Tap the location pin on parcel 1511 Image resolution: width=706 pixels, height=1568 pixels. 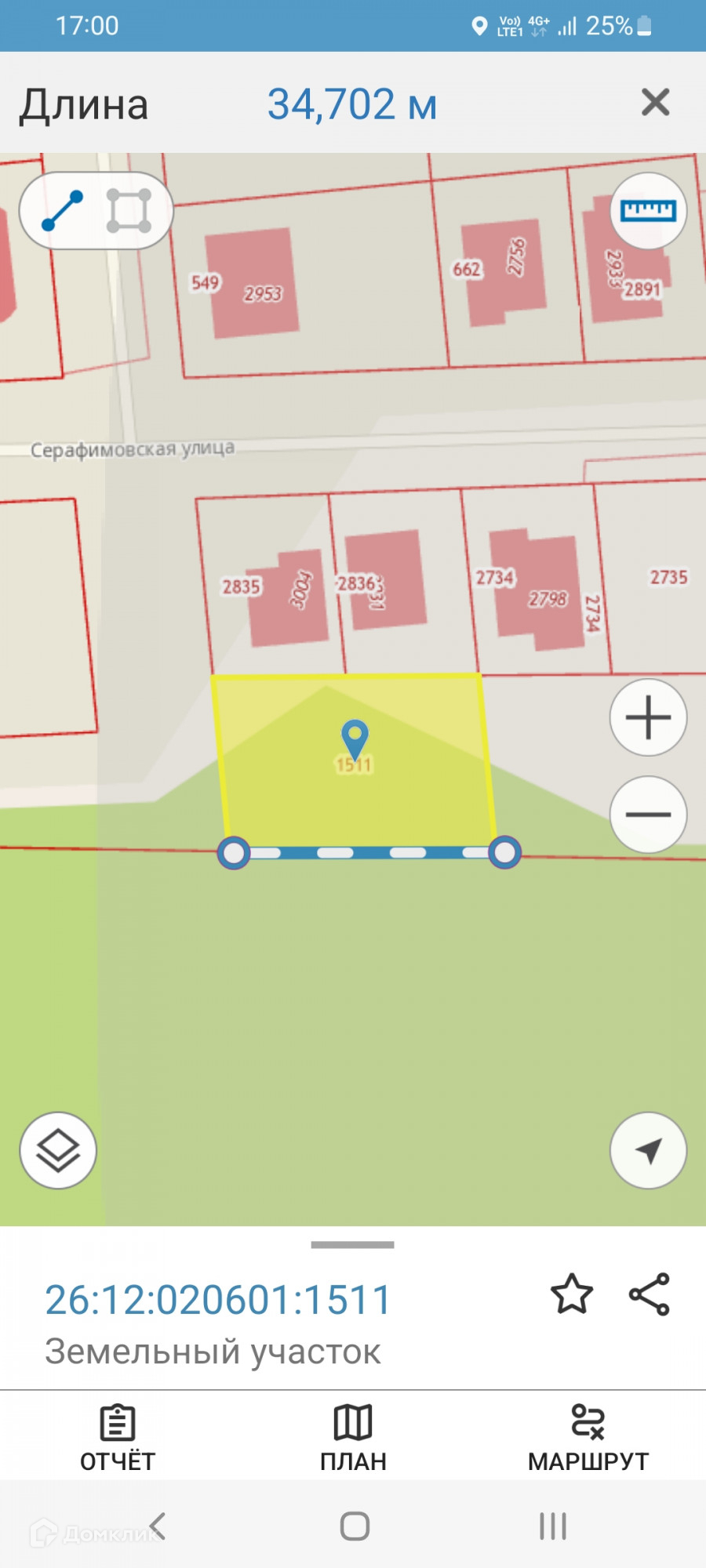[x=355, y=737]
